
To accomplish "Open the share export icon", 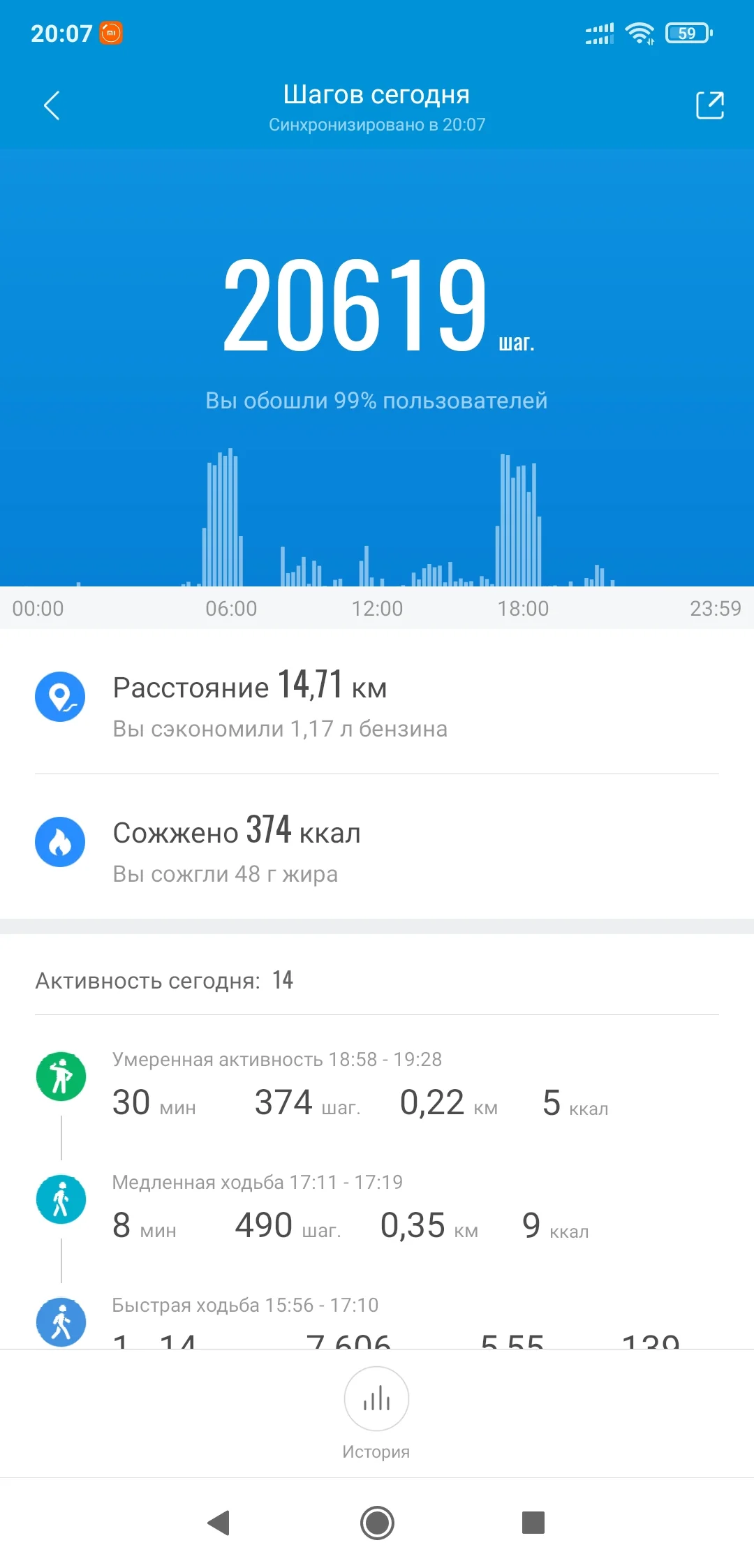I will click(709, 106).
